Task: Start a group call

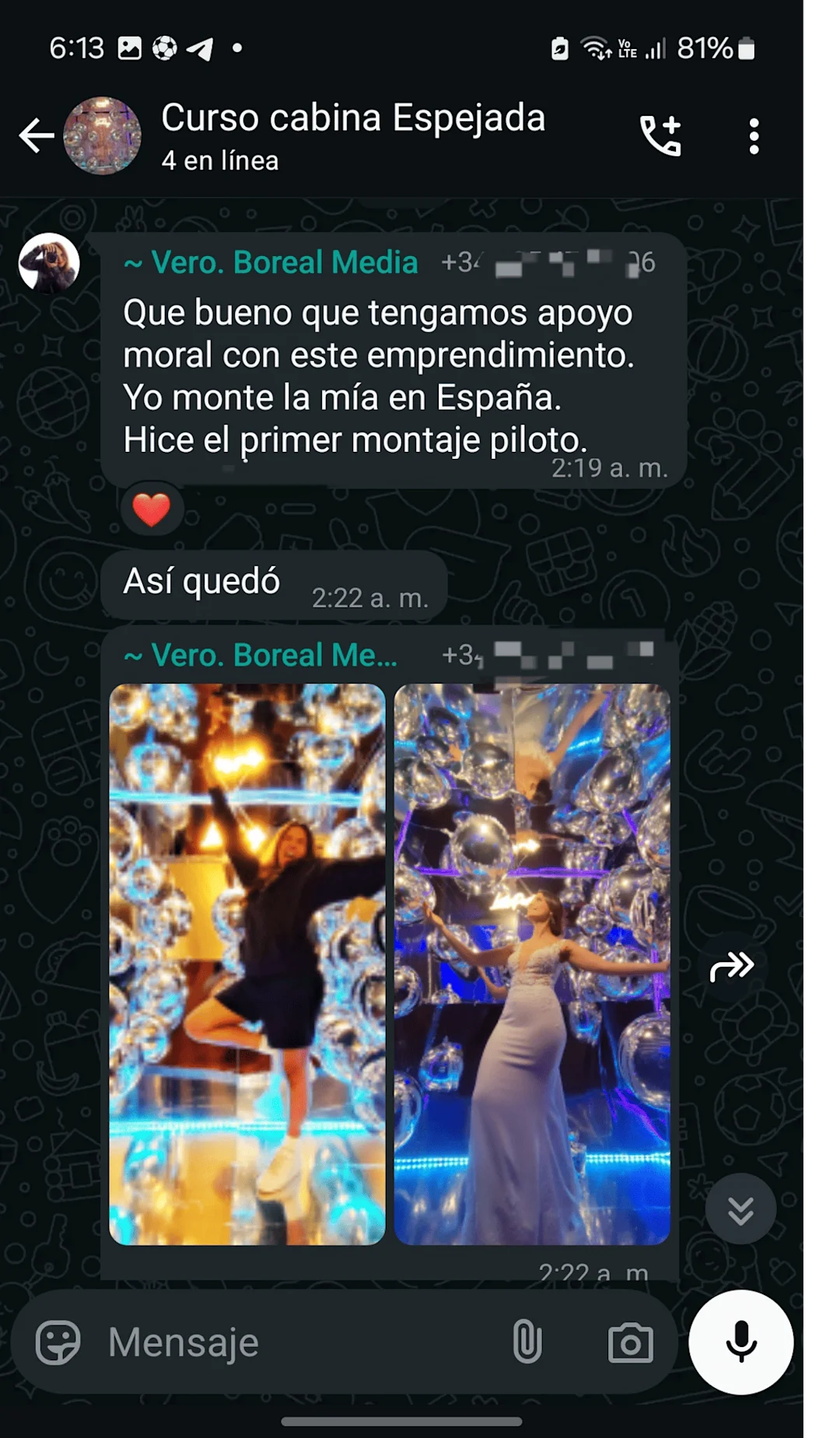Action: 660,136
